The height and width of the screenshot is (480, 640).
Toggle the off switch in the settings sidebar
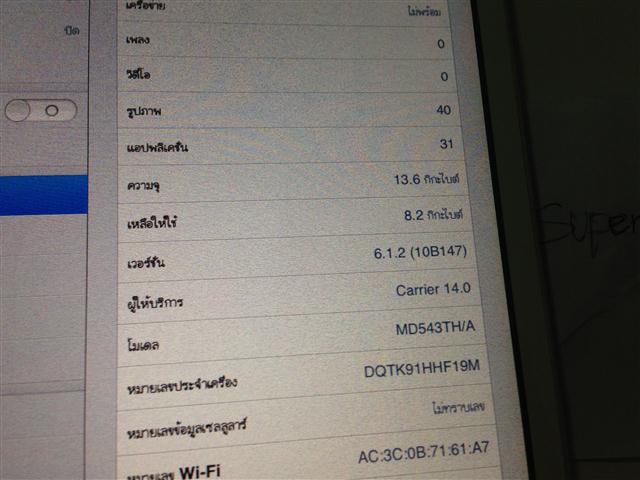40,110
